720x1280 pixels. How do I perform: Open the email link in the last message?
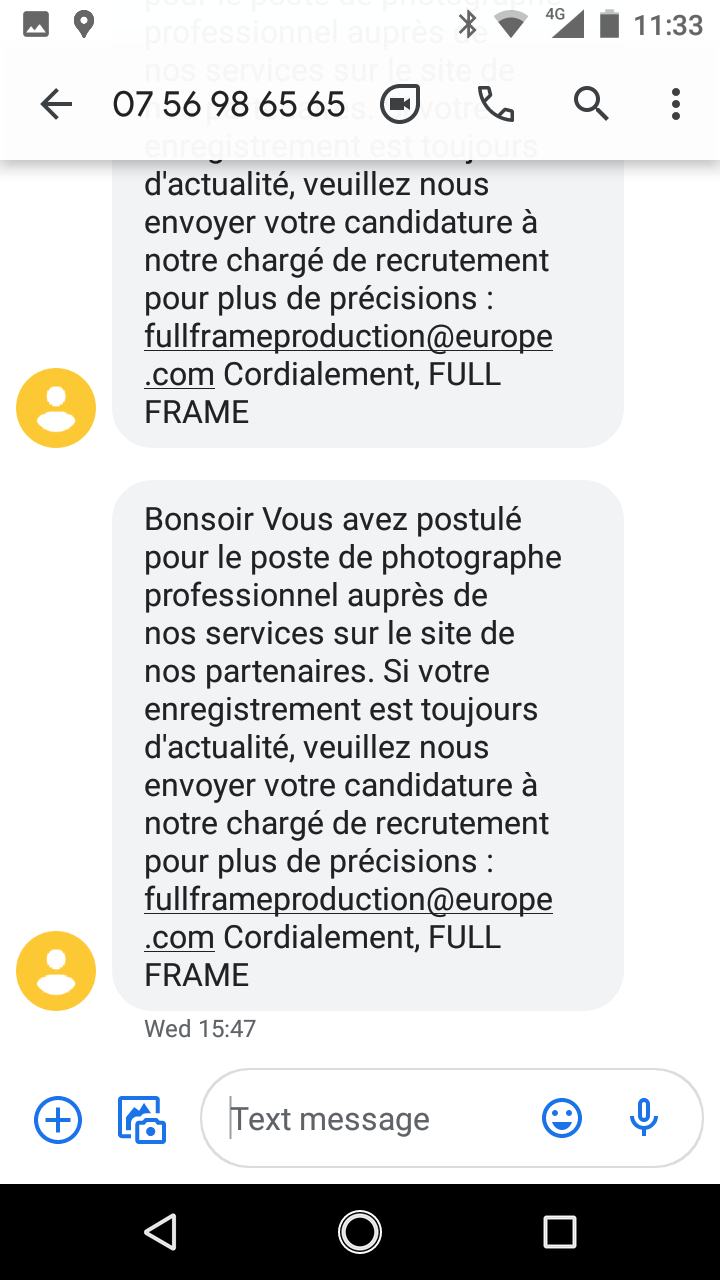348,899
